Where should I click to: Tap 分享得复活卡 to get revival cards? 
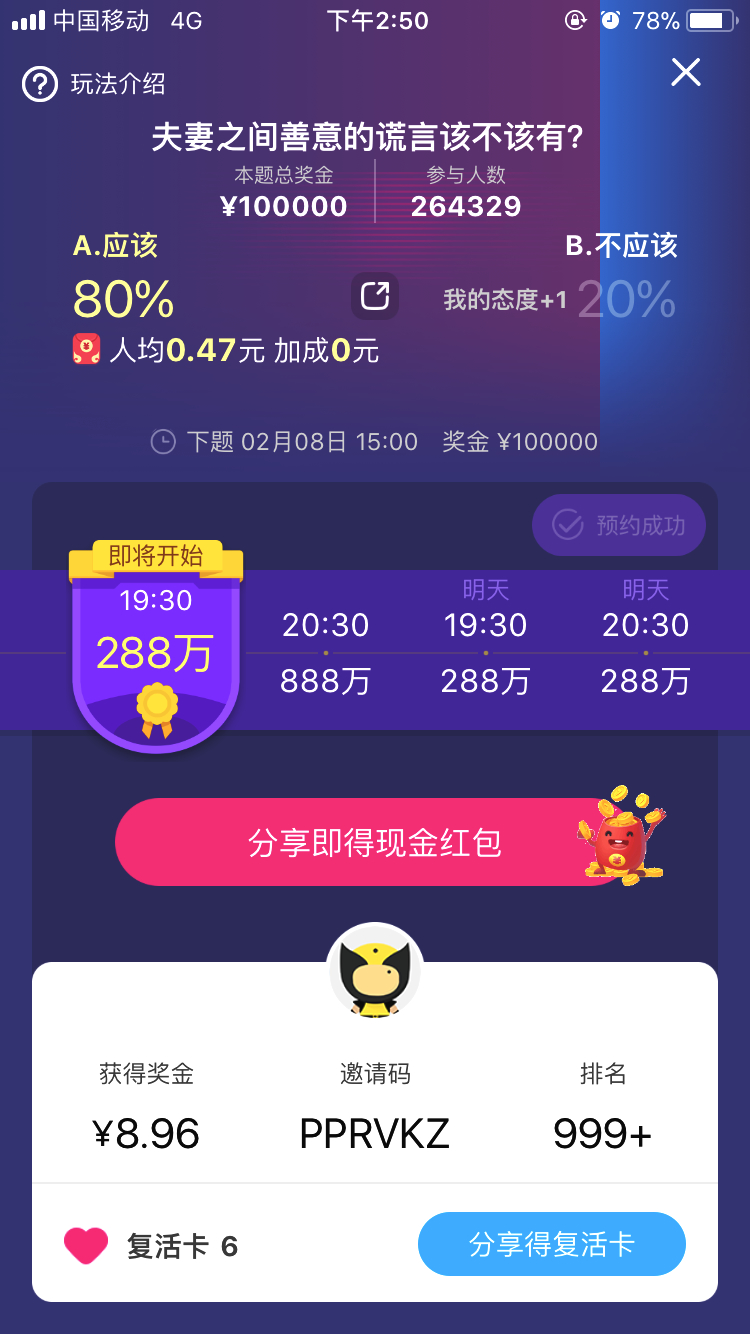coord(551,1244)
